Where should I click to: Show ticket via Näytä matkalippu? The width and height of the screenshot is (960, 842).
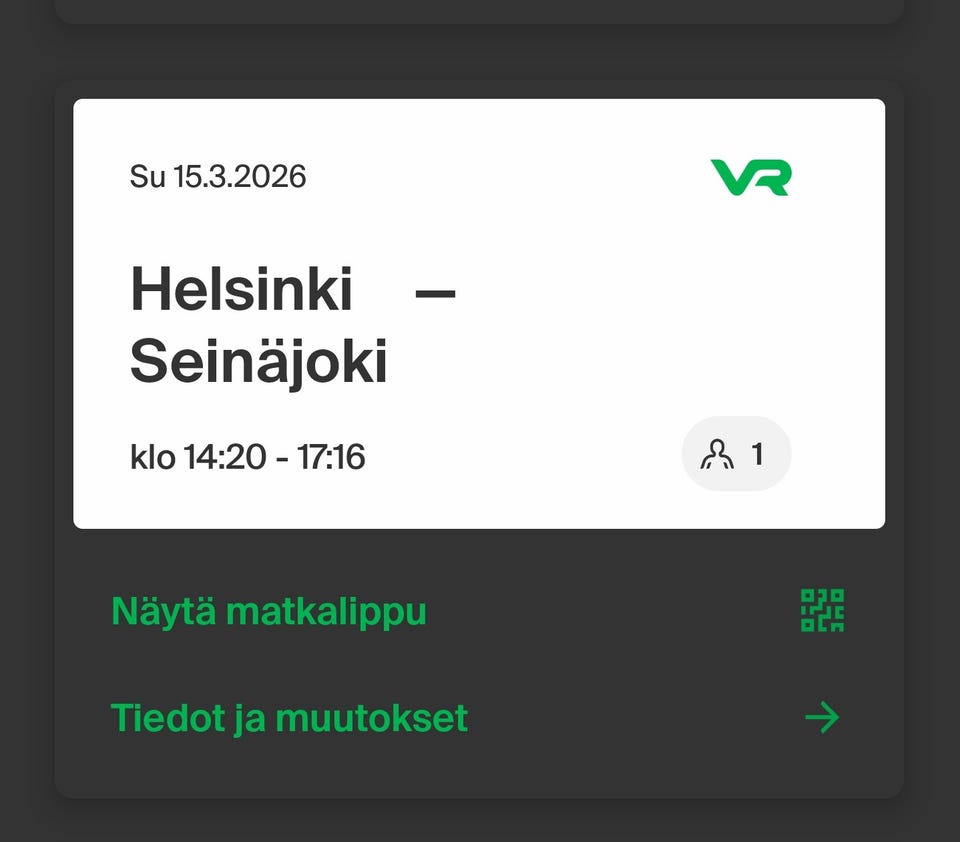tap(269, 611)
